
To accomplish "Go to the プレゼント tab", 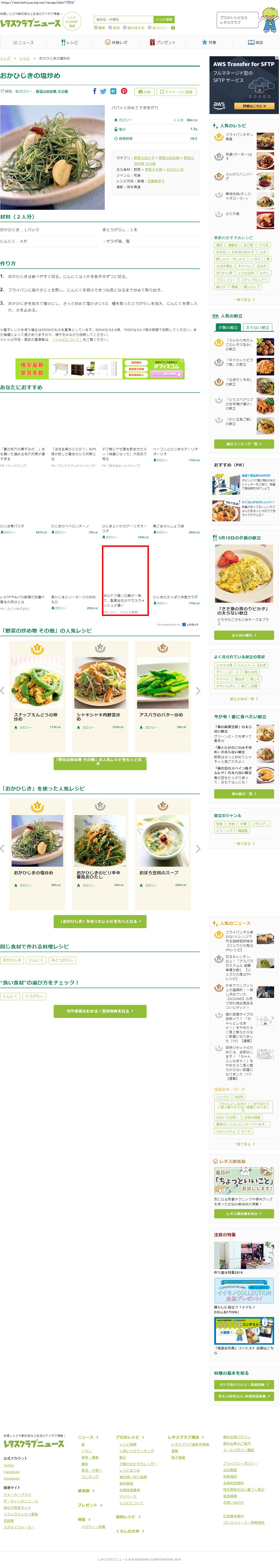I will tap(162, 43).
